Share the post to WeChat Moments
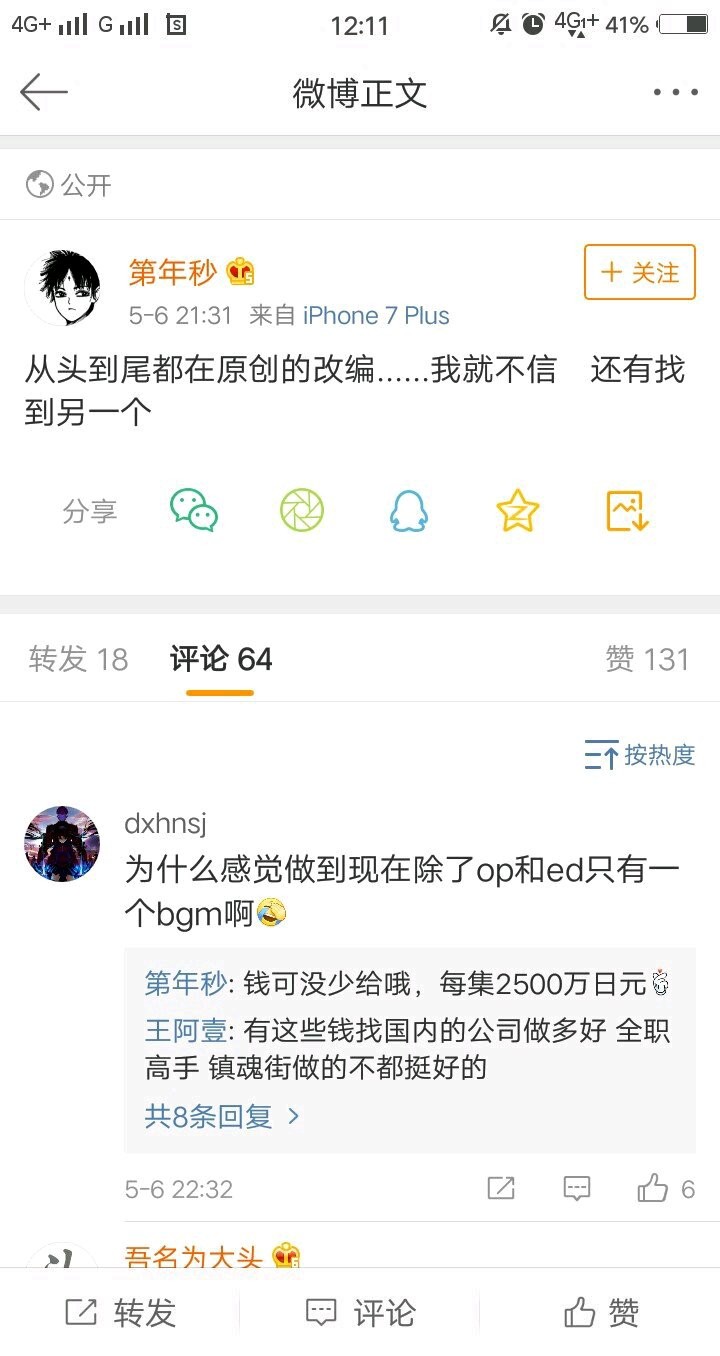This screenshot has width=720, height=1356. [x=301, y=511]
